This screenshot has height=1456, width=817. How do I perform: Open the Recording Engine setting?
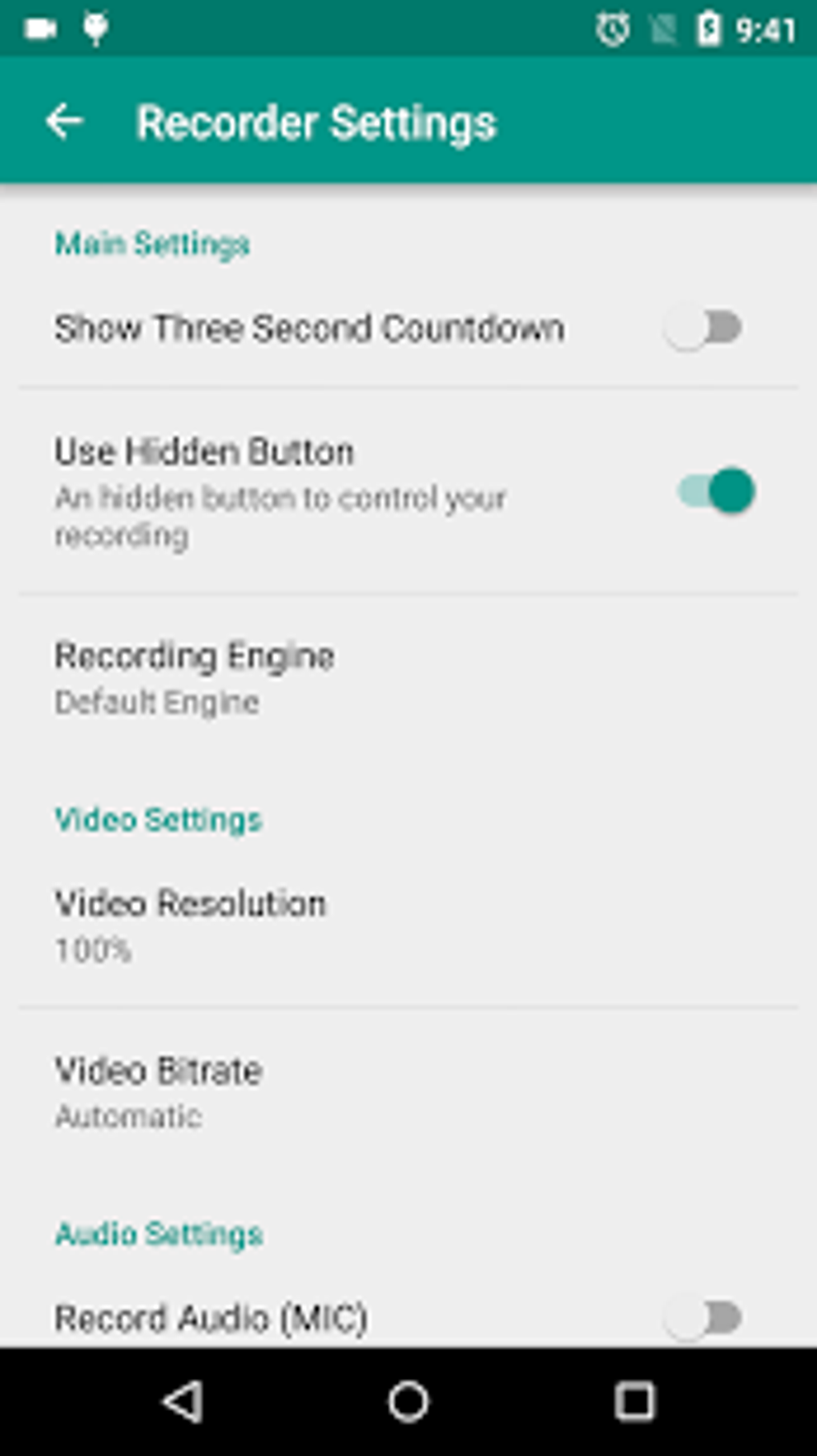(x=408, y=678)
